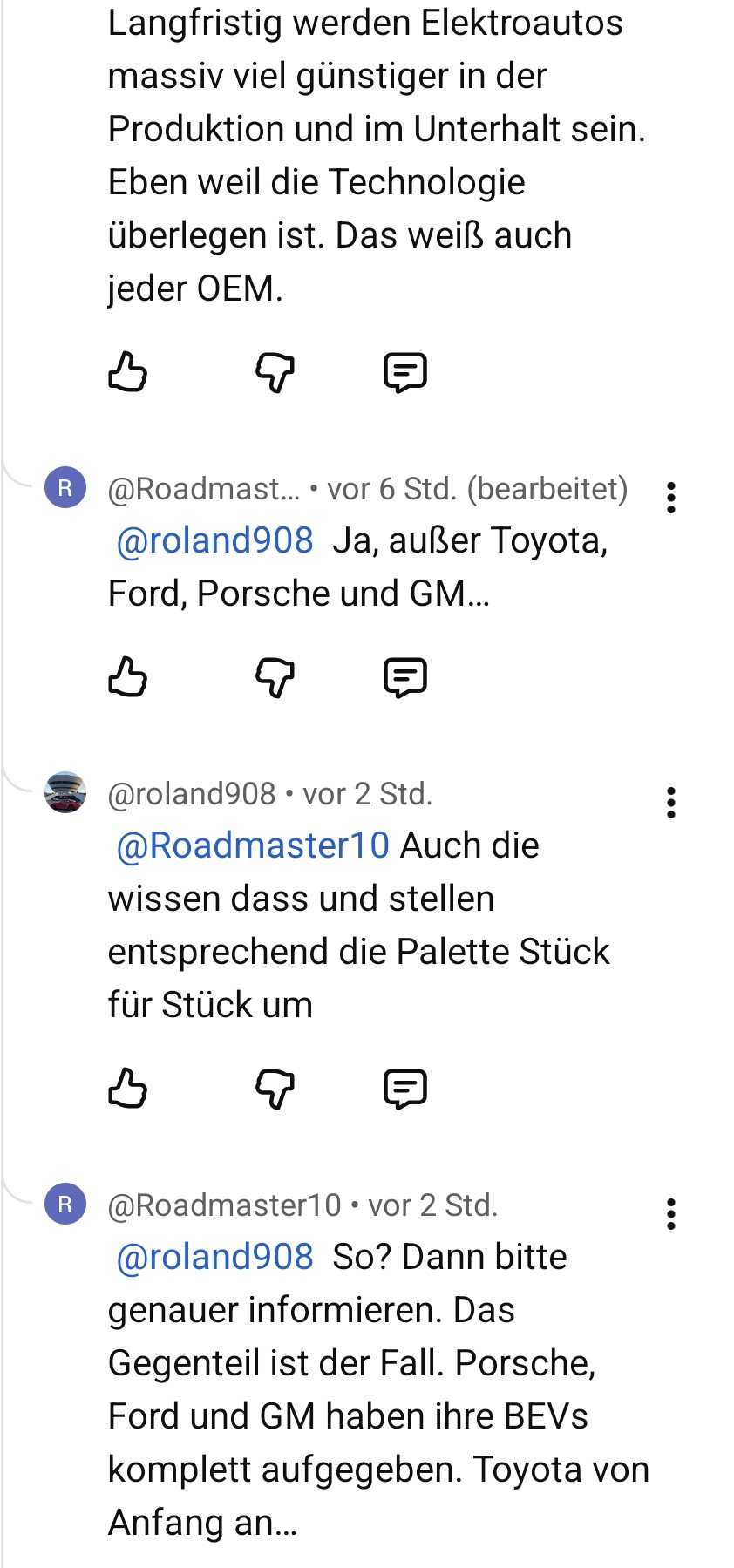Open options for the "Ja, außer Toyota" comment
This screenshot has width=734, height=1568.
[x=670, y=498]
